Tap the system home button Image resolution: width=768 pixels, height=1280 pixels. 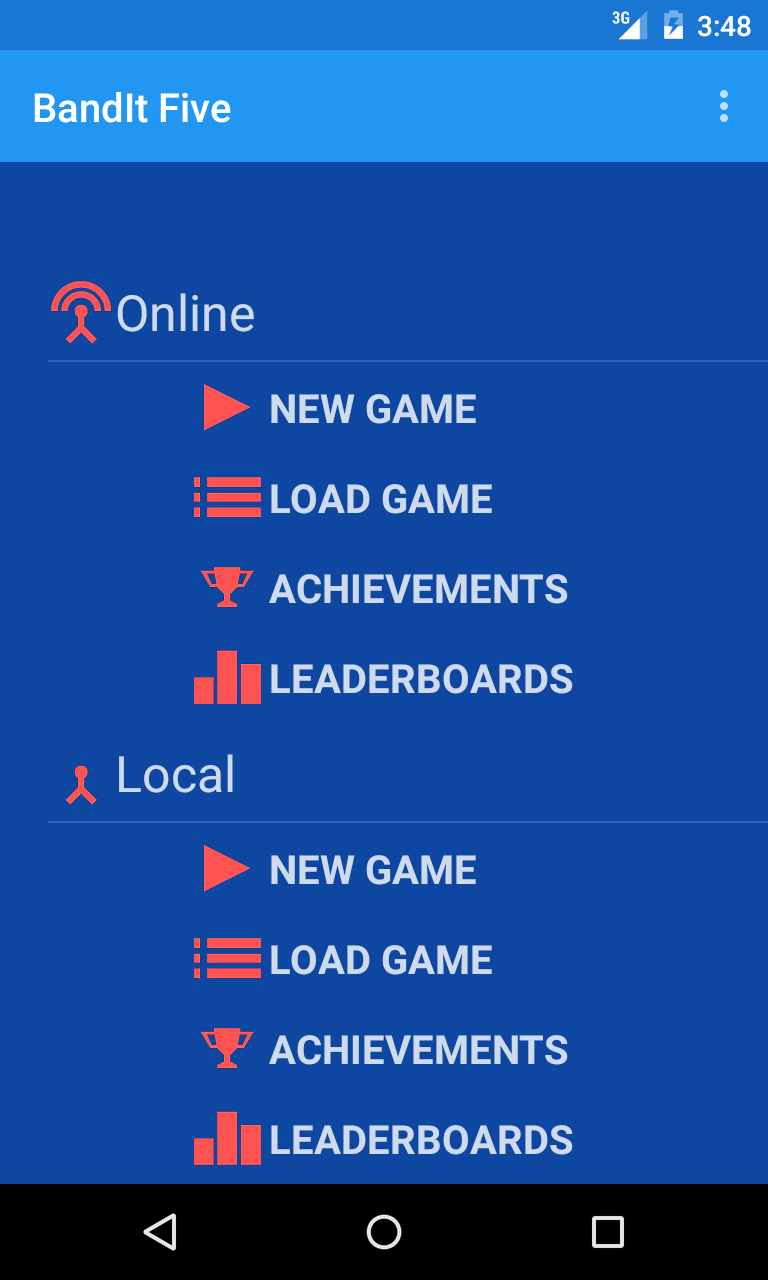(384, 1232)
